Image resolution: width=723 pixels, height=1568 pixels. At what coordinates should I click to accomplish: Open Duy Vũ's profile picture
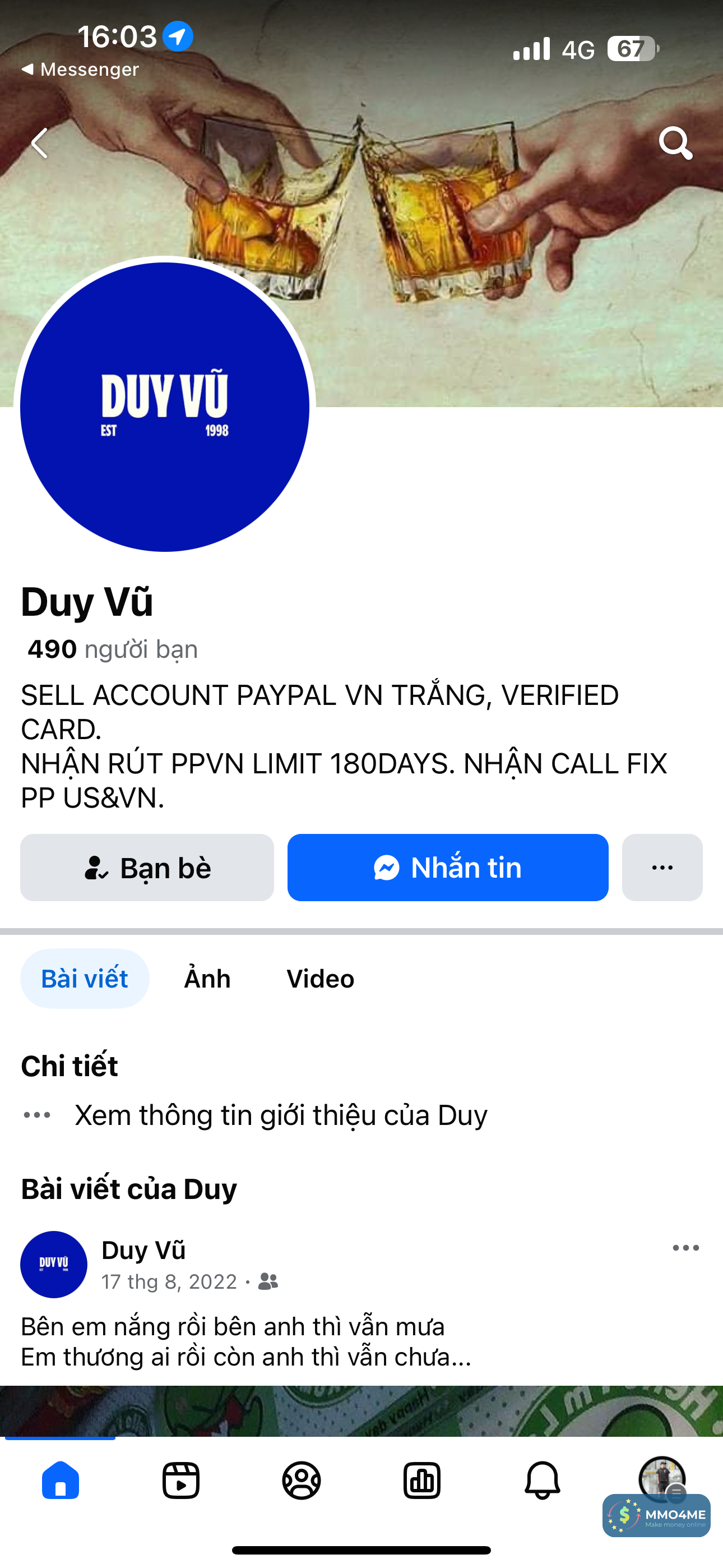[x=164, y=407]
